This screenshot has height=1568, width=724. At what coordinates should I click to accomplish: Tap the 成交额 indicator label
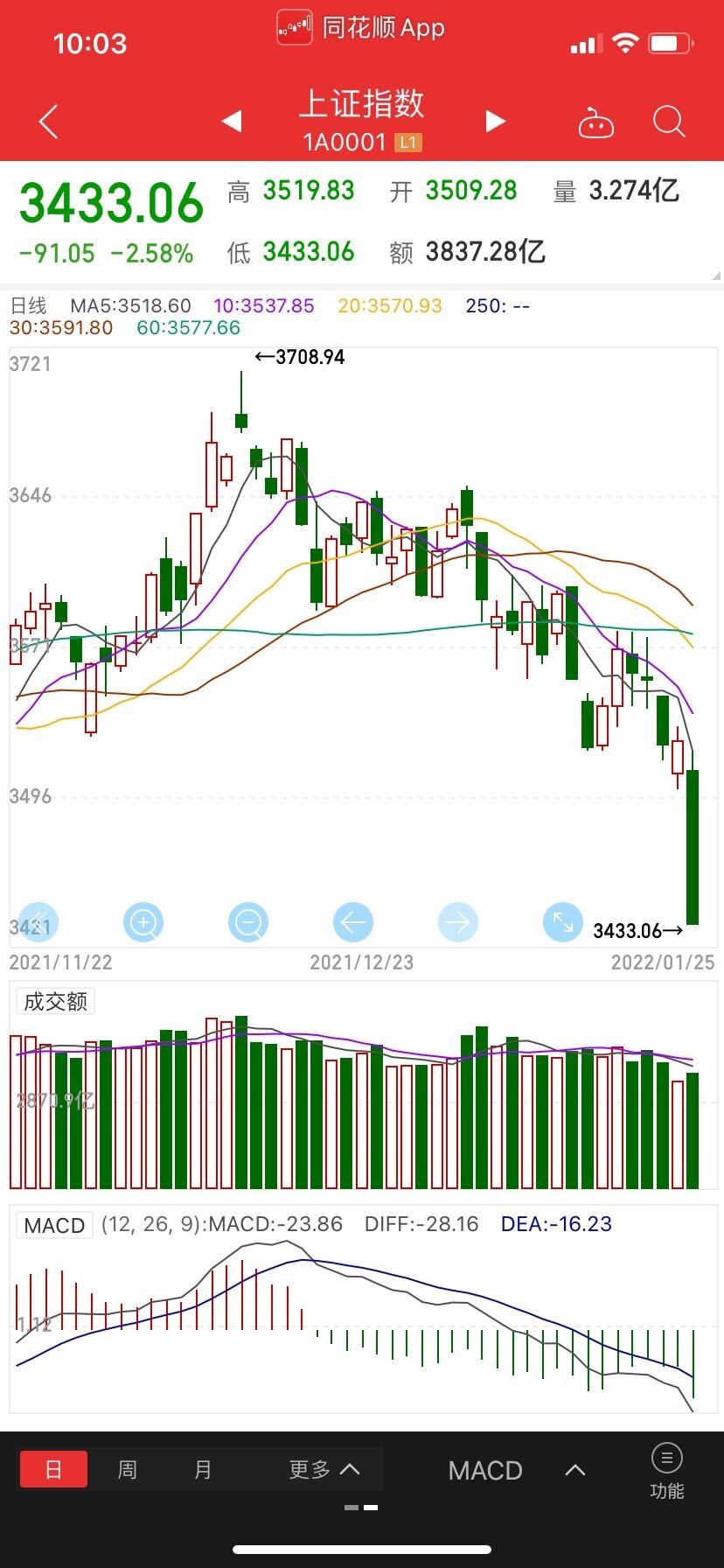pos(55,1001)
